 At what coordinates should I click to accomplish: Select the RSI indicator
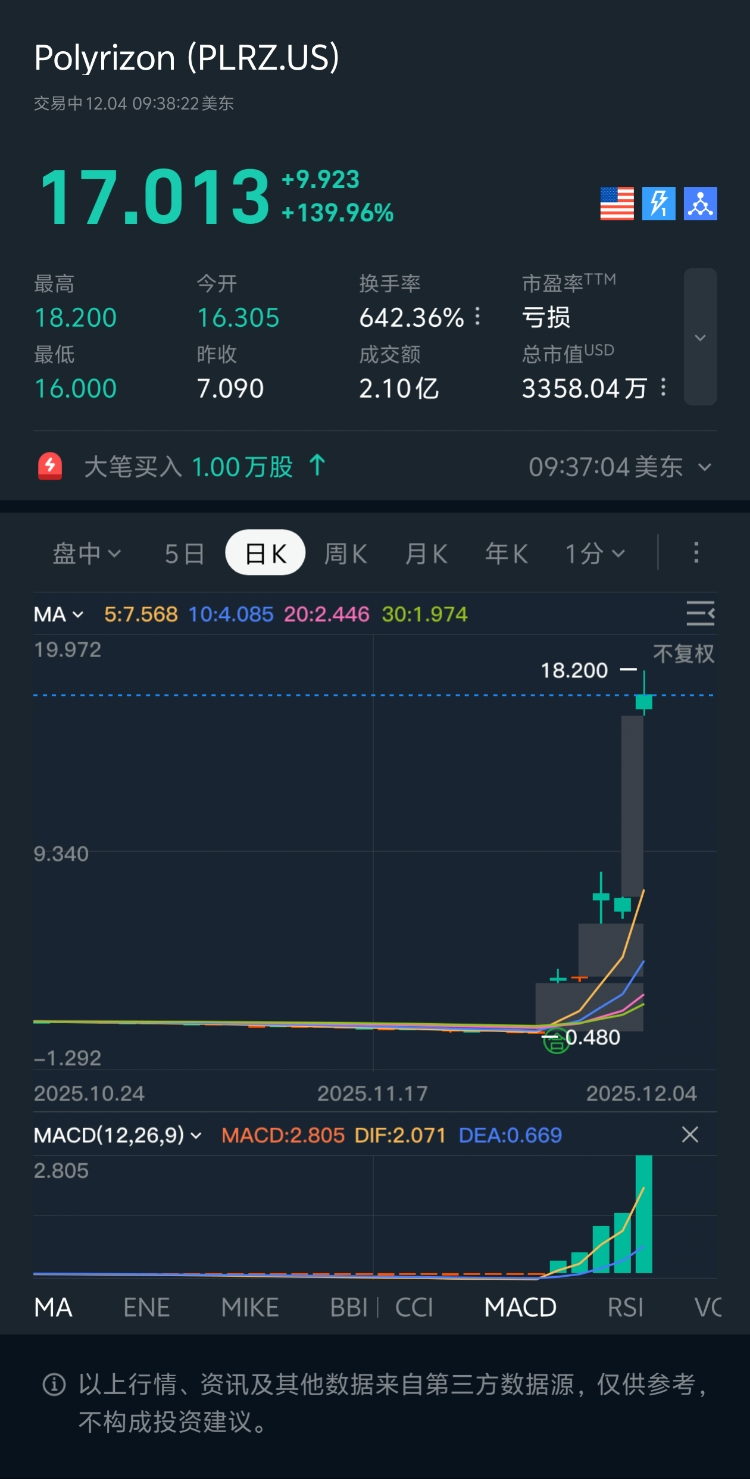[x=626, y=1307]
